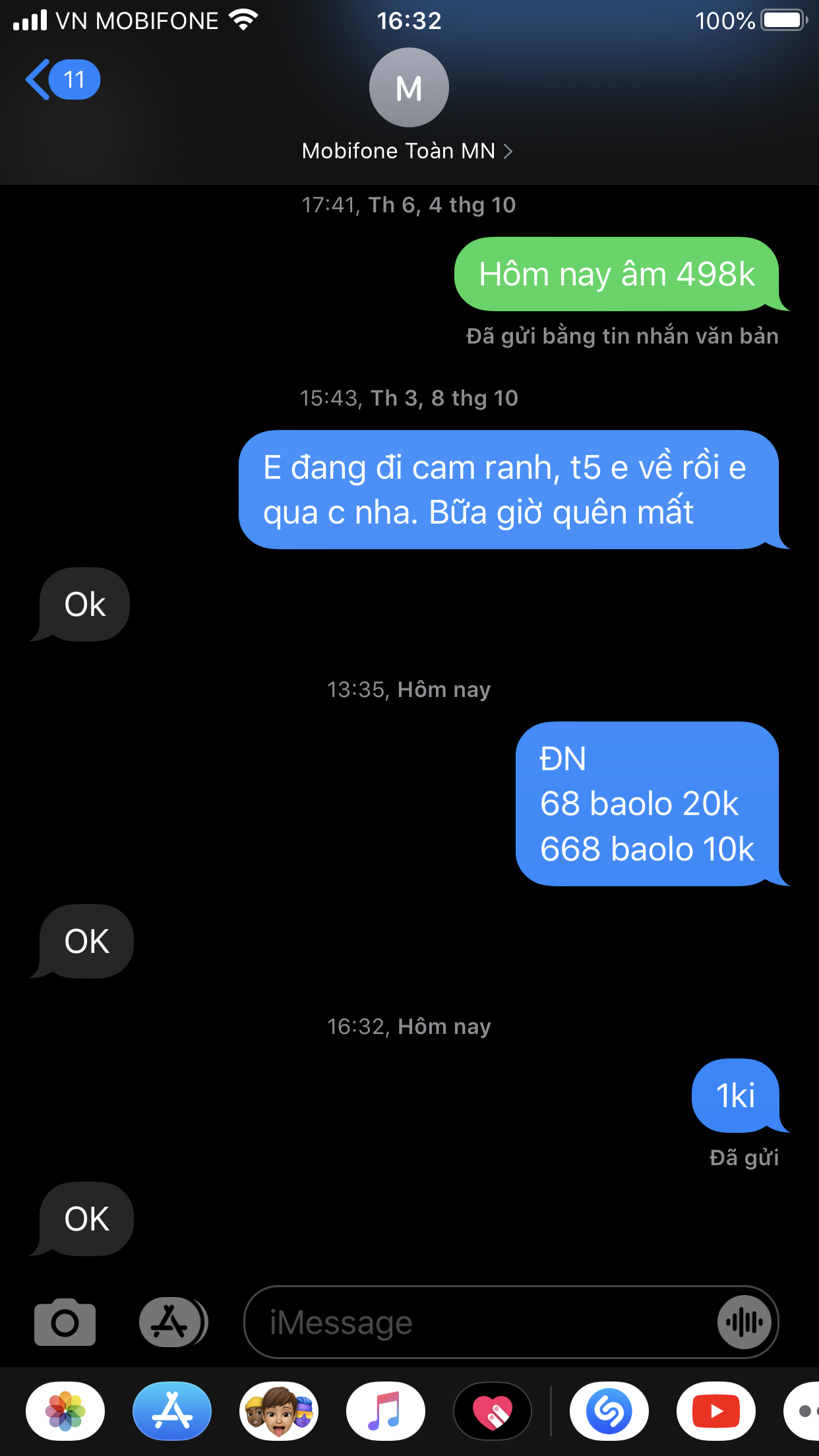Open the camera to attach a photo
This screenshot has height=1456, width=819.
(65, 1321)
